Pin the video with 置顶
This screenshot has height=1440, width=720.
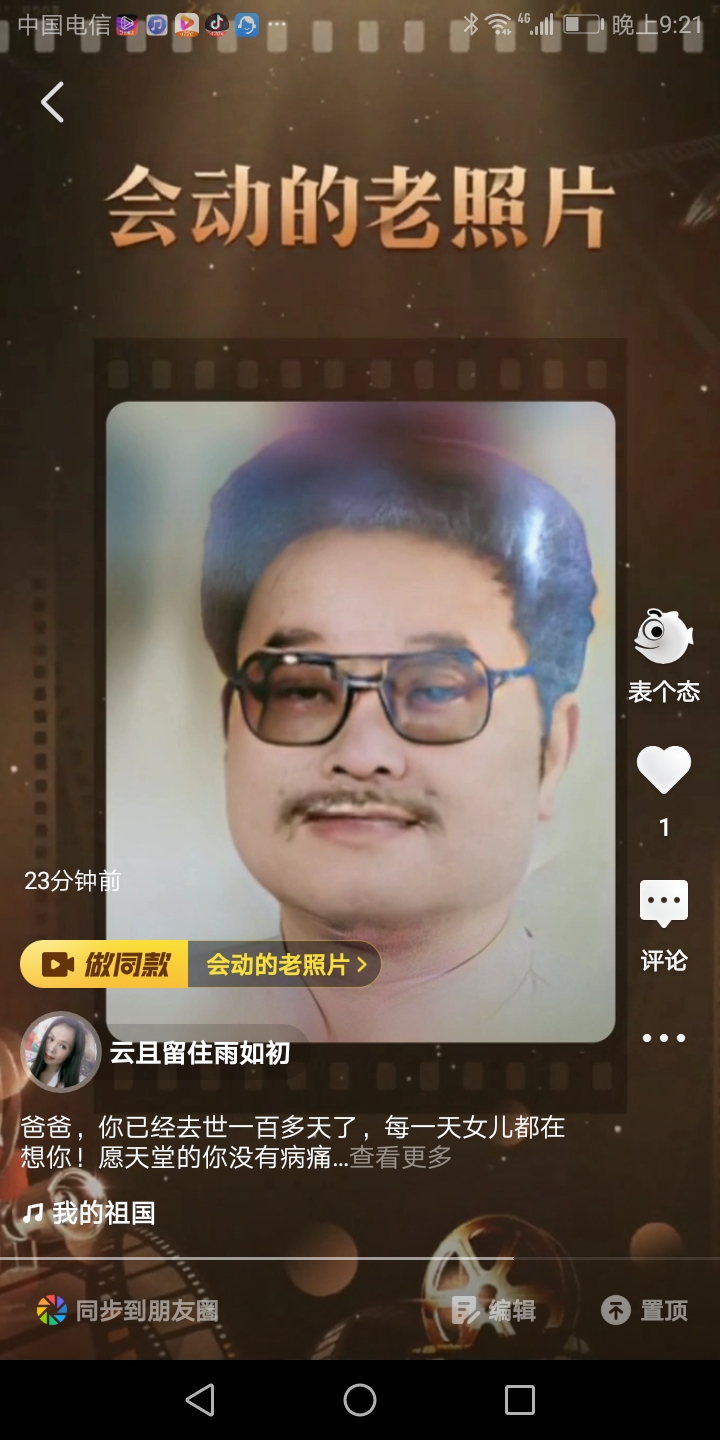(x=645, y=1310)
